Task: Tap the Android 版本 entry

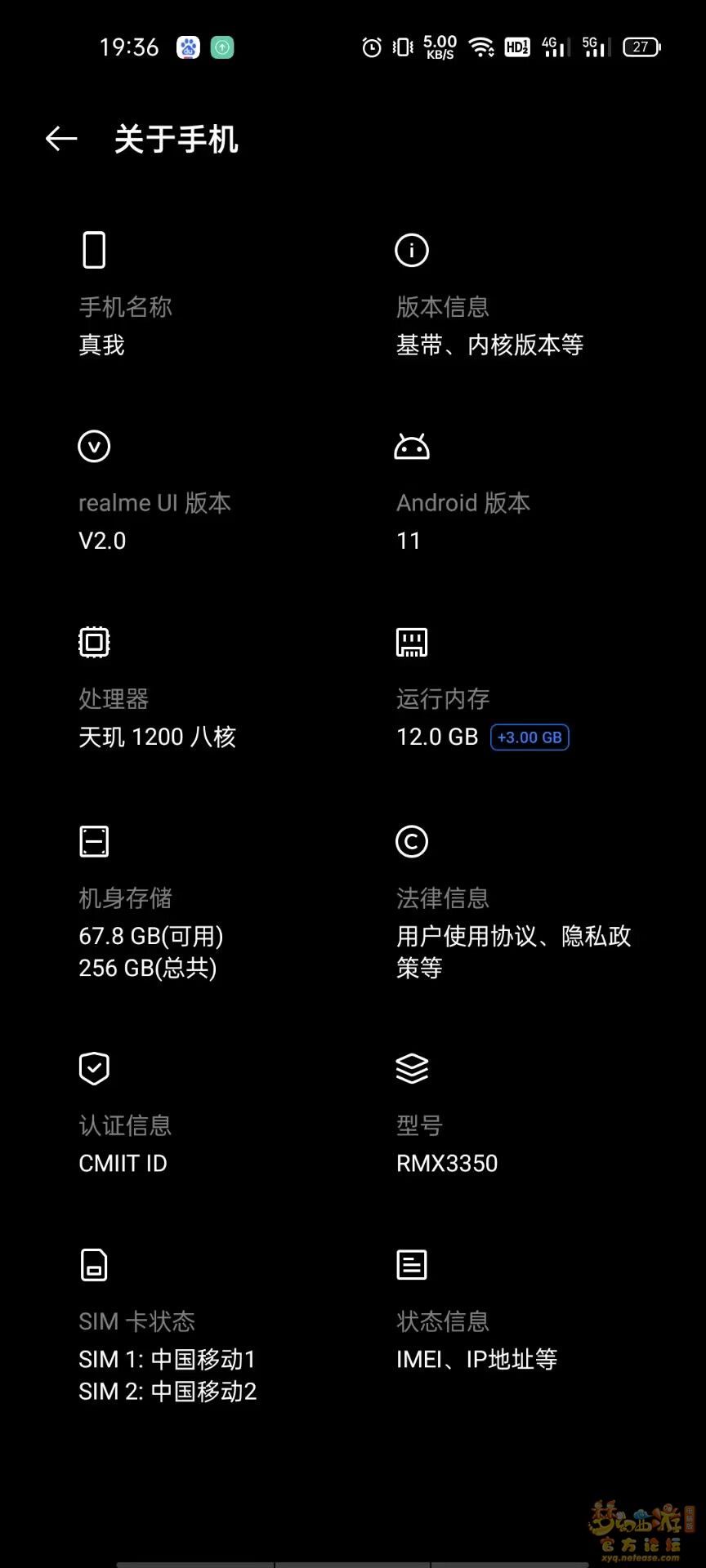Action: click(512, 492)
